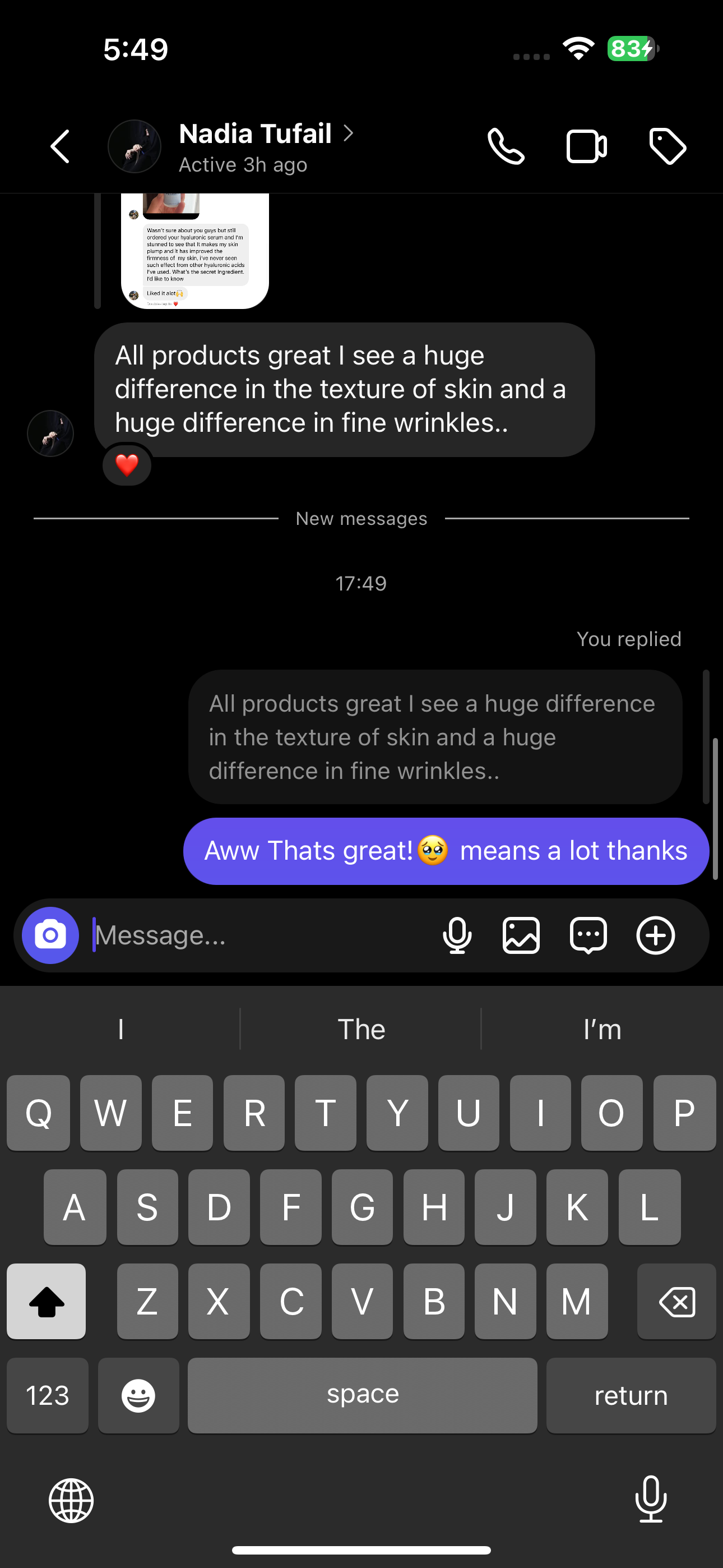
Task: Choose the keyboard suggestion "The"
Action: pyautogui.click(x=361, y=1029)
